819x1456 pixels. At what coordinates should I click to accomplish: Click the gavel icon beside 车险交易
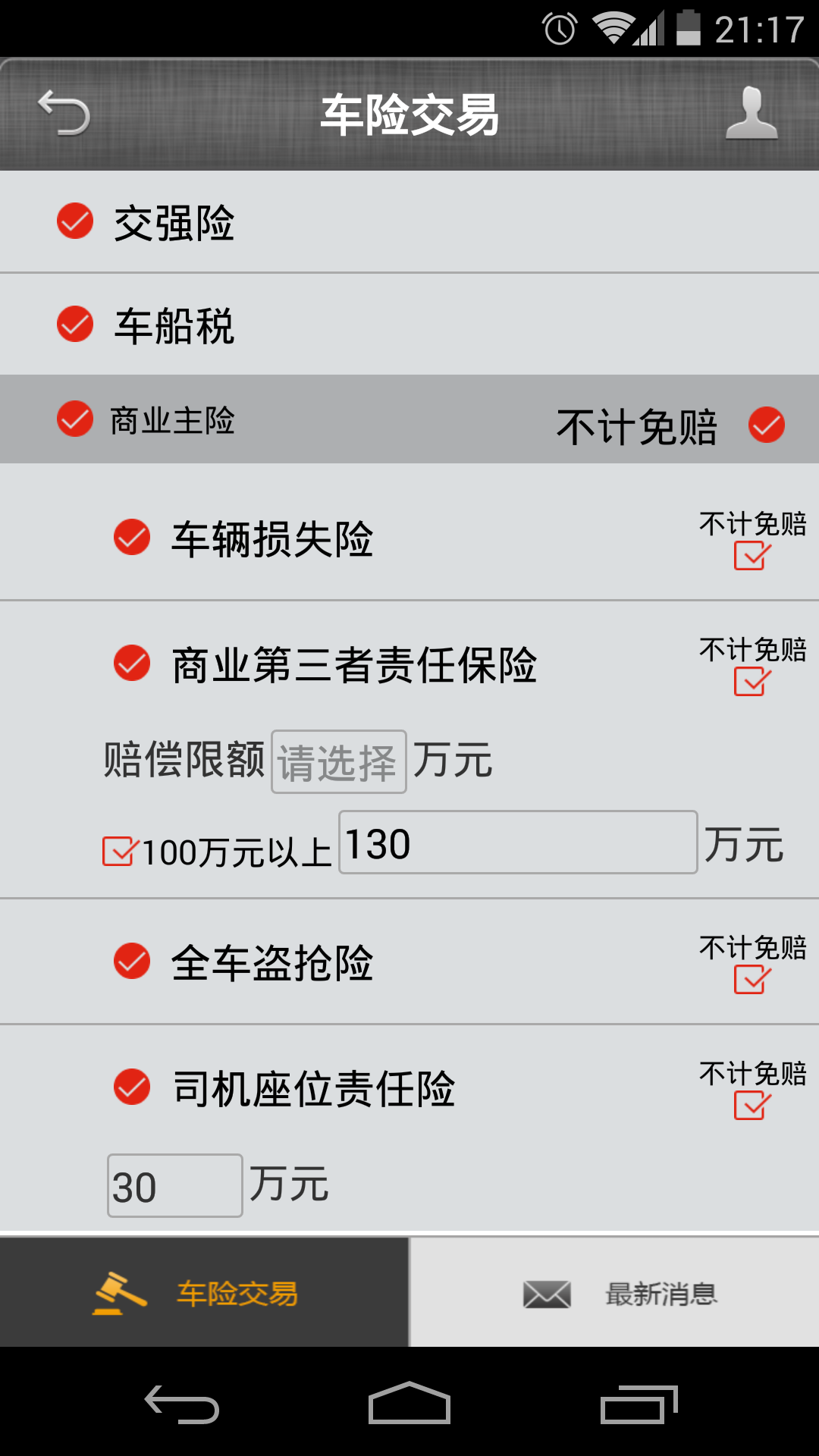point(120,1294)
